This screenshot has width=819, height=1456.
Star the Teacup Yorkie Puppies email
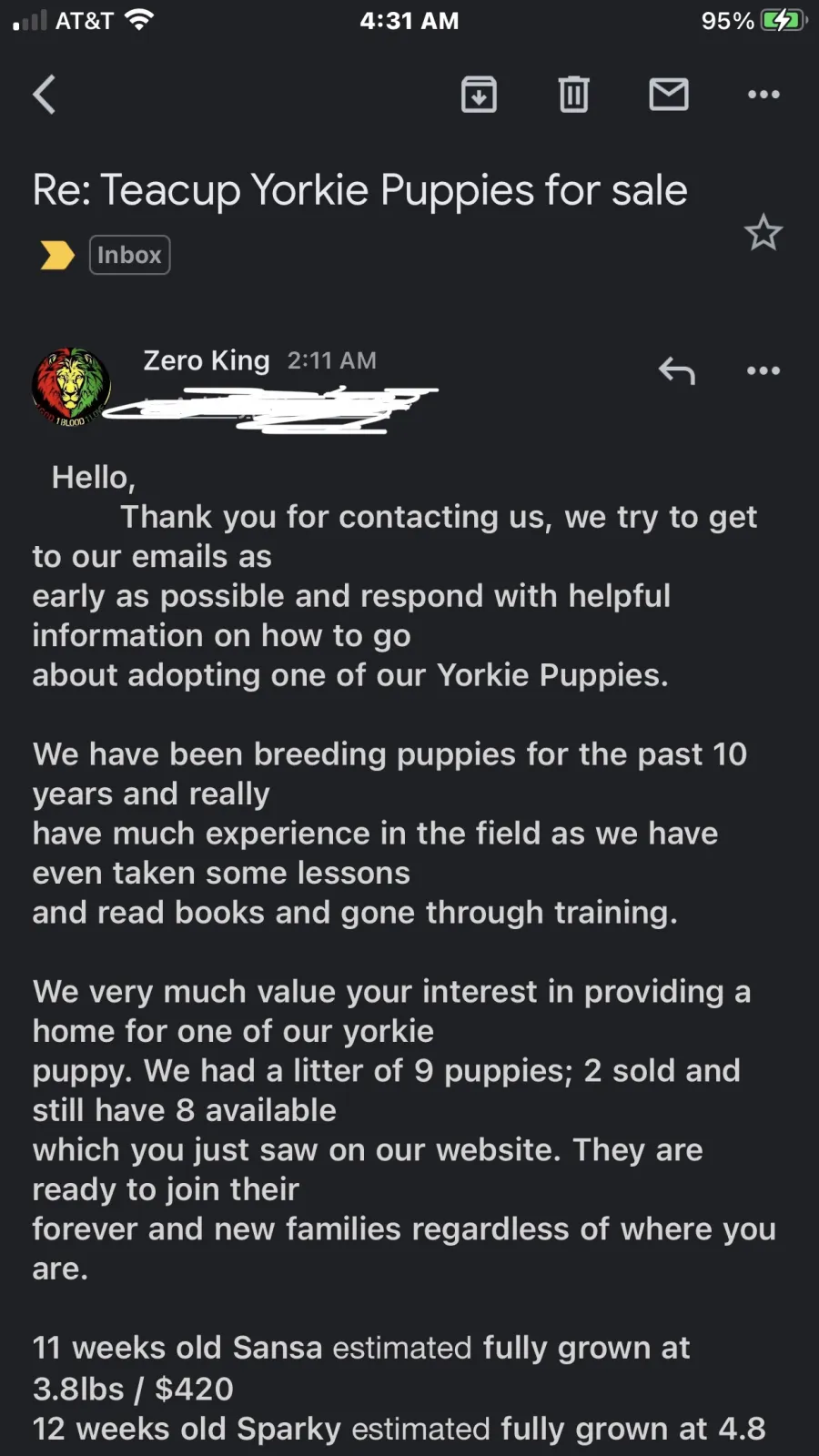point(763,233)
